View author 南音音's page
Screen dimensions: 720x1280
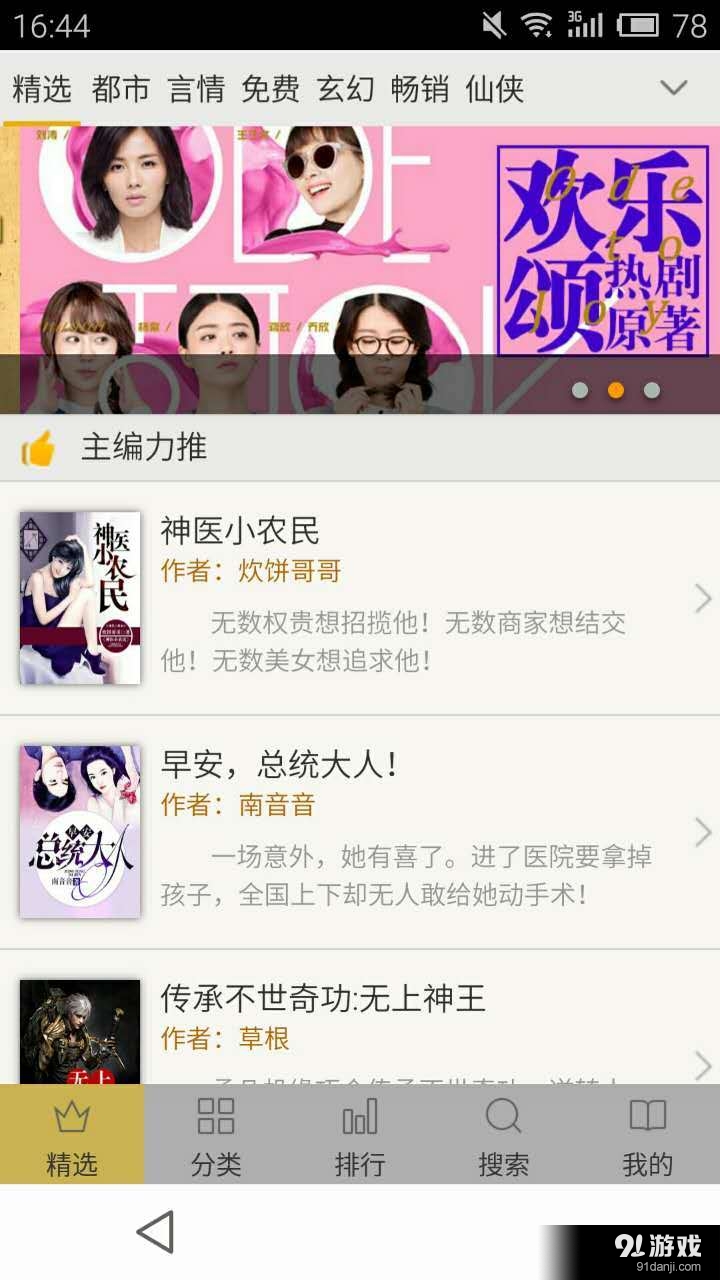click(x=276, y=805)
